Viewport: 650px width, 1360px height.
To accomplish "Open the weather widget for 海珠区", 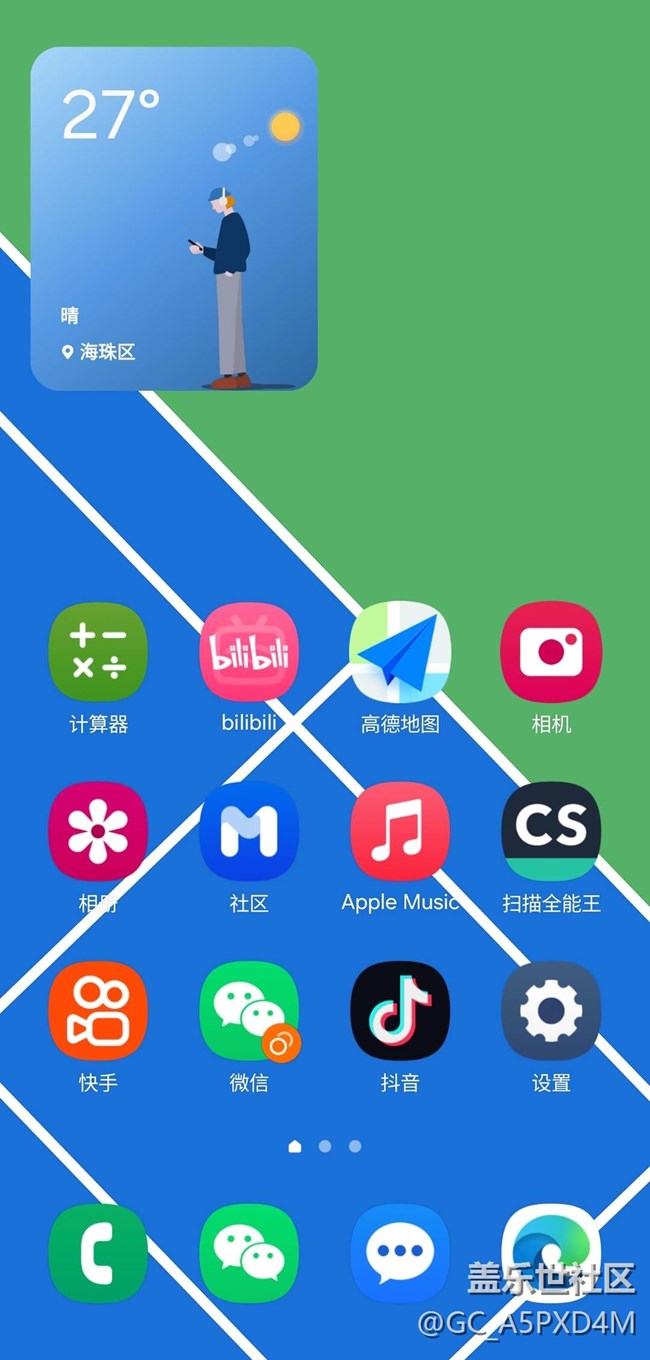I will (x=174, y=218).
